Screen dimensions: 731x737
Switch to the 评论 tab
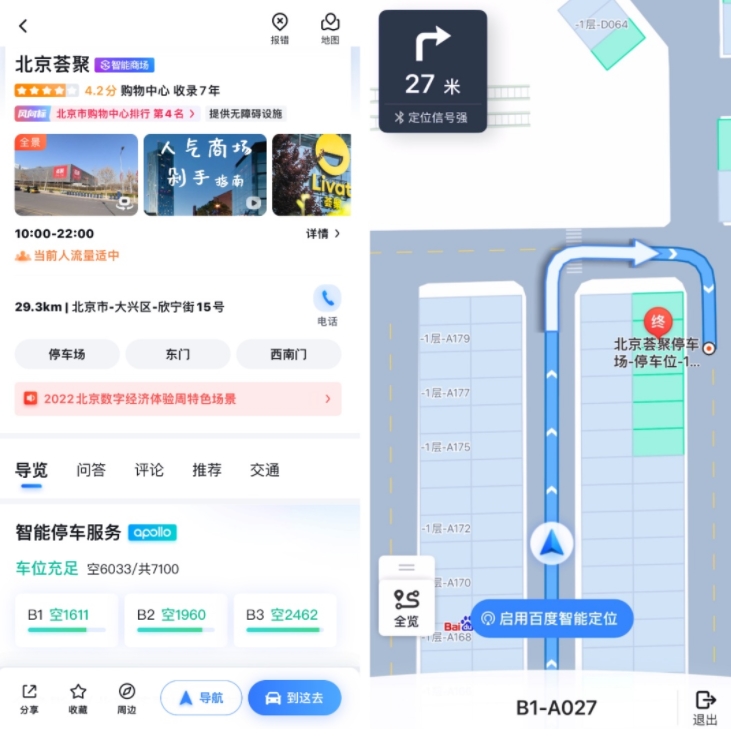[x=149, y=470]
